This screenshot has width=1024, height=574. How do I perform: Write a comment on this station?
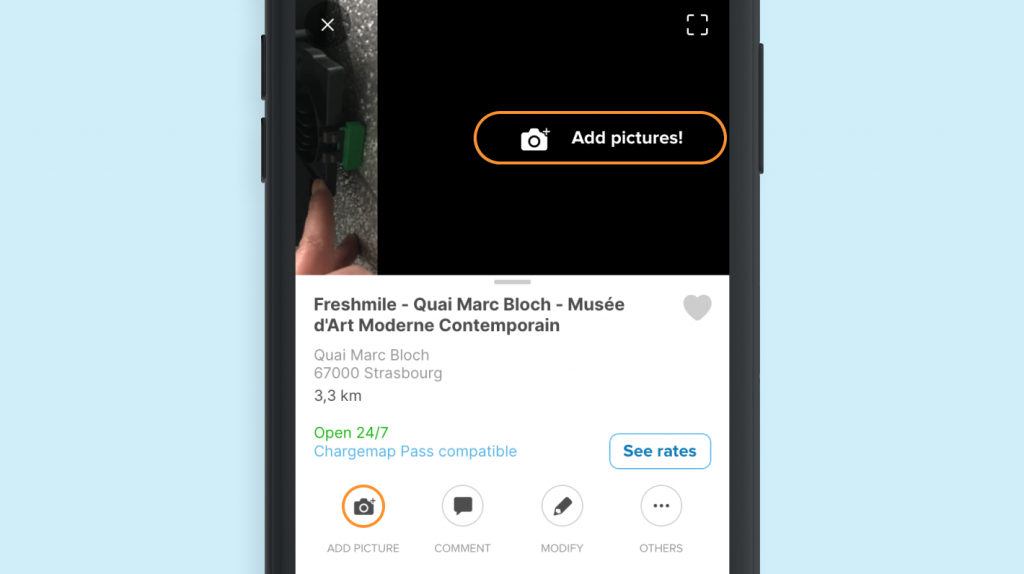click(x=462, y=507)
